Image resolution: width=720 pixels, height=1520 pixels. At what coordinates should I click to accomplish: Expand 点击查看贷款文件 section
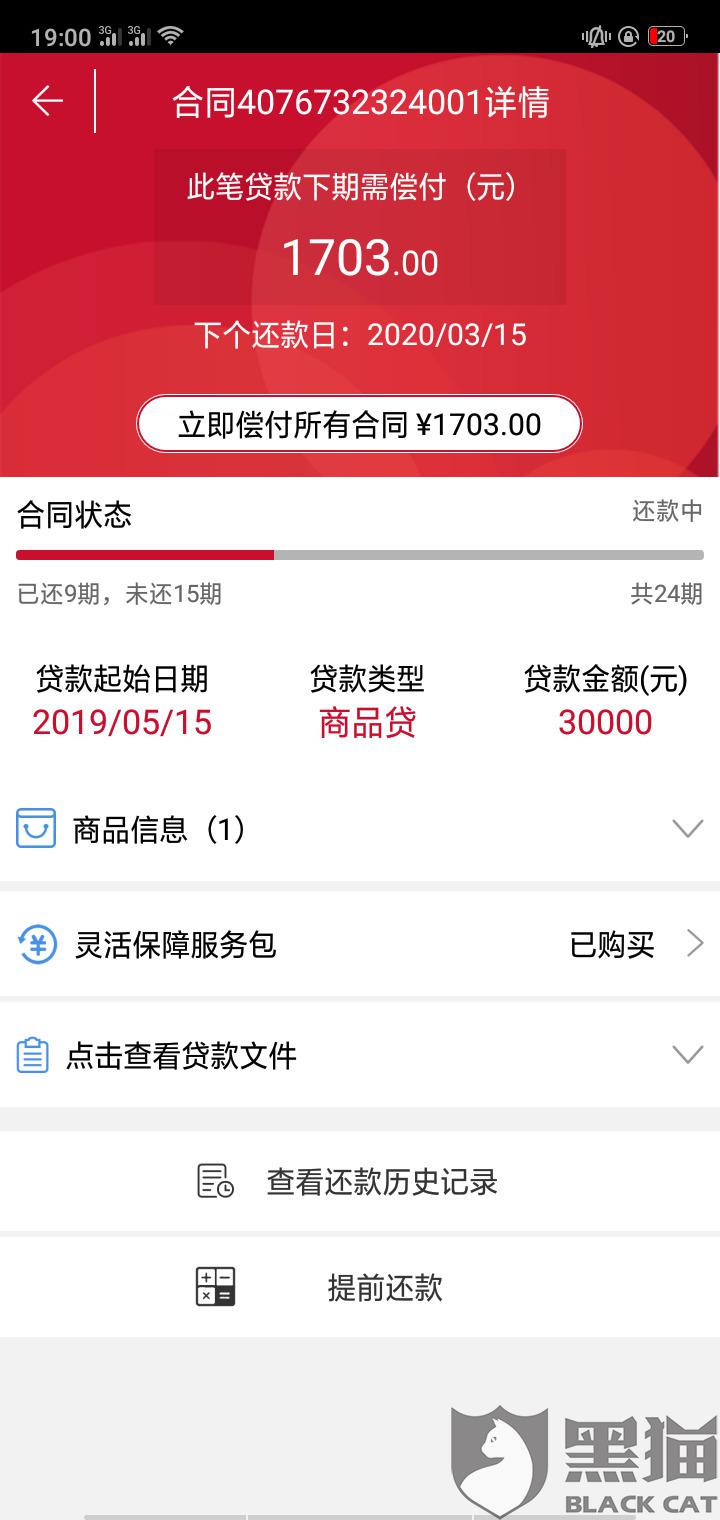(360, 1055)
